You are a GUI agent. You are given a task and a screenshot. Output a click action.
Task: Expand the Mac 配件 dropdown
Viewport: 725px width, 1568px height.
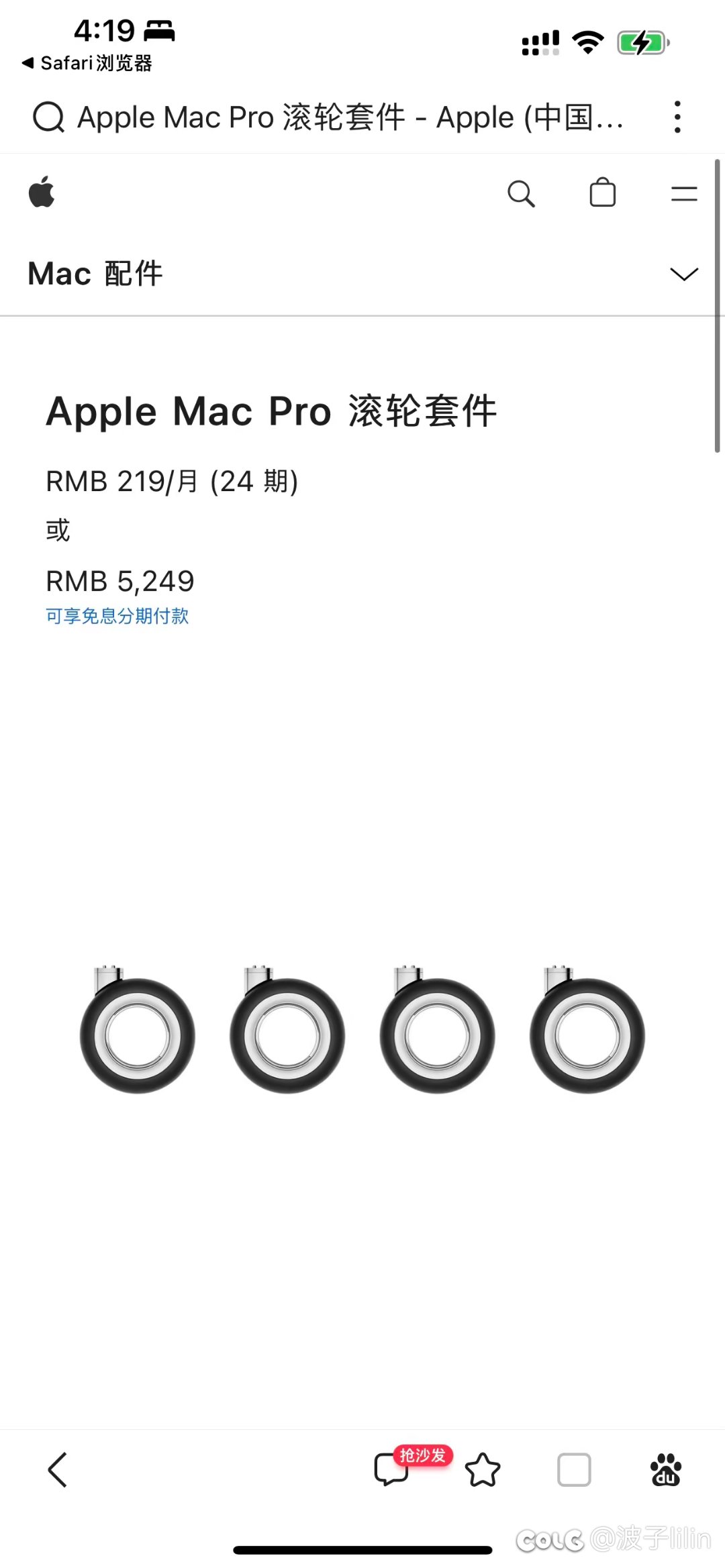[x=684, y=274]
